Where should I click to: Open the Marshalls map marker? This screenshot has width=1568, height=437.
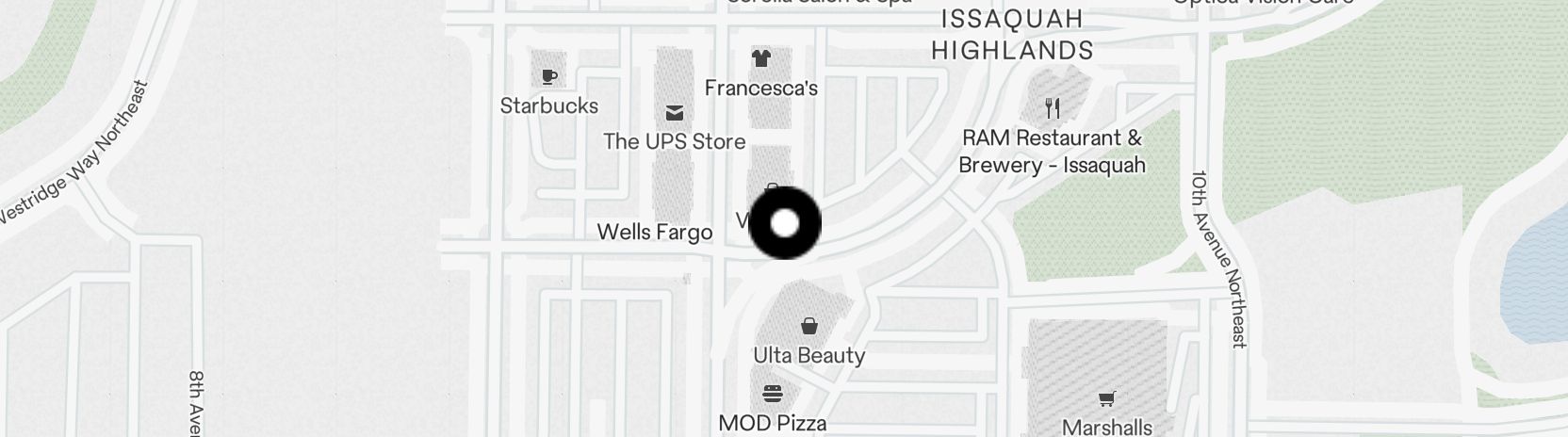[1106, 399]
